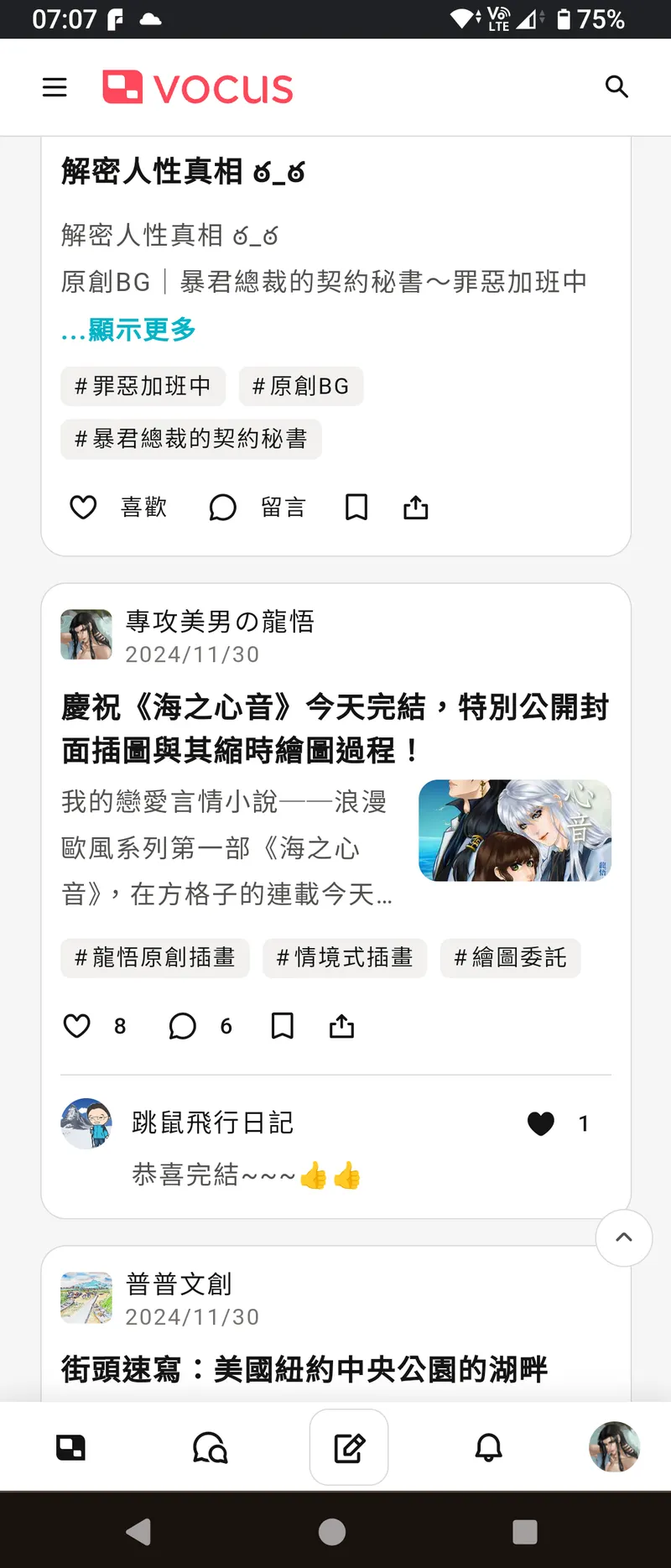This screenshot has width=671, height=1568.
Task: Like the 解密人性真相 post
Action: tap(83, 508)
